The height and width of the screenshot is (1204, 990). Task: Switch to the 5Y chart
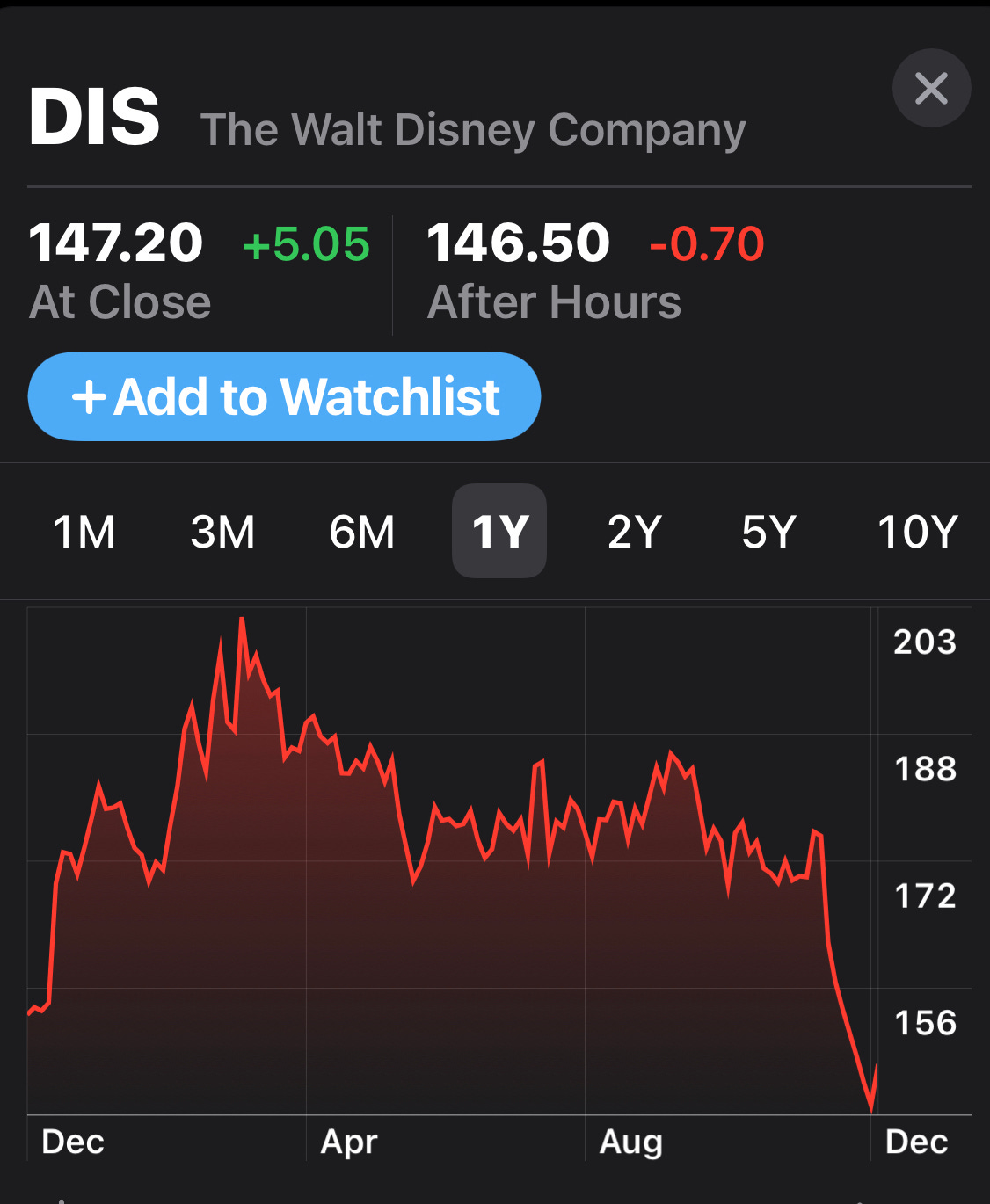point(768,532)
